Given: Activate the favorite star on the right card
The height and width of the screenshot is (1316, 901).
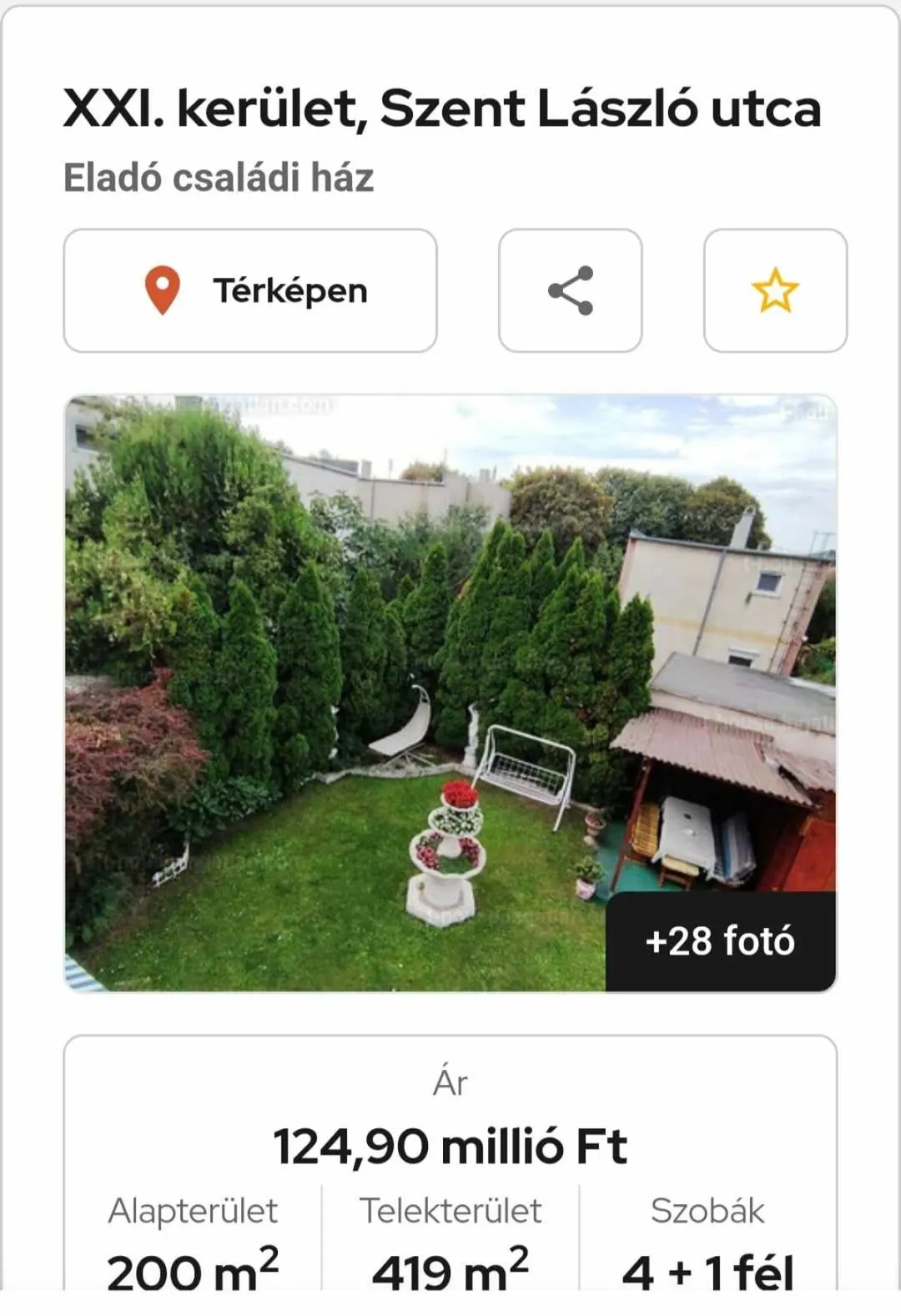Looking at the screenshot, I should 775,289.
